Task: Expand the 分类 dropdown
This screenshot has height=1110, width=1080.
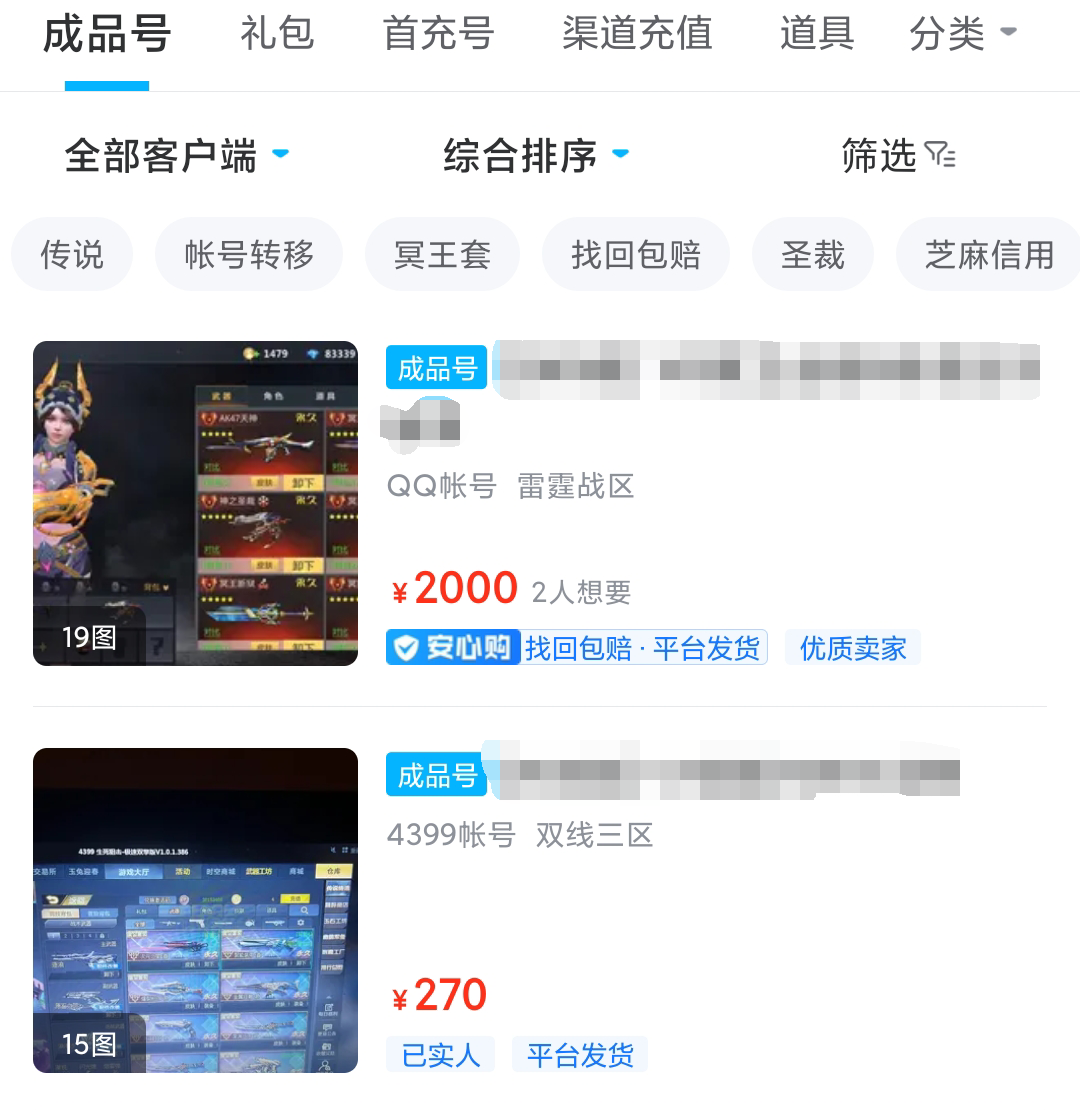Action: pyautogui.click(x=962, y=35)
